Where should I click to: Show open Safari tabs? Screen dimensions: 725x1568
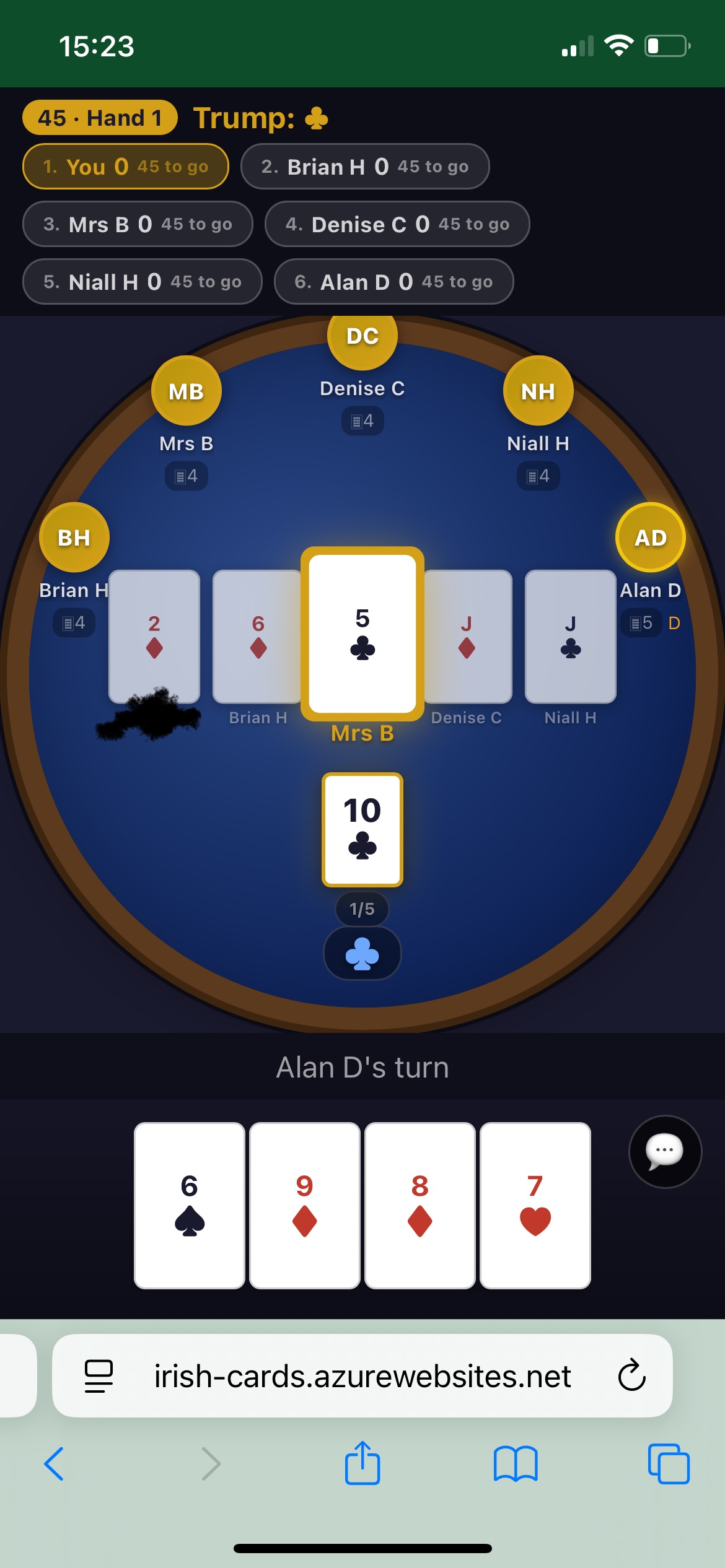pyautogui.click(x=669, y=1464)
